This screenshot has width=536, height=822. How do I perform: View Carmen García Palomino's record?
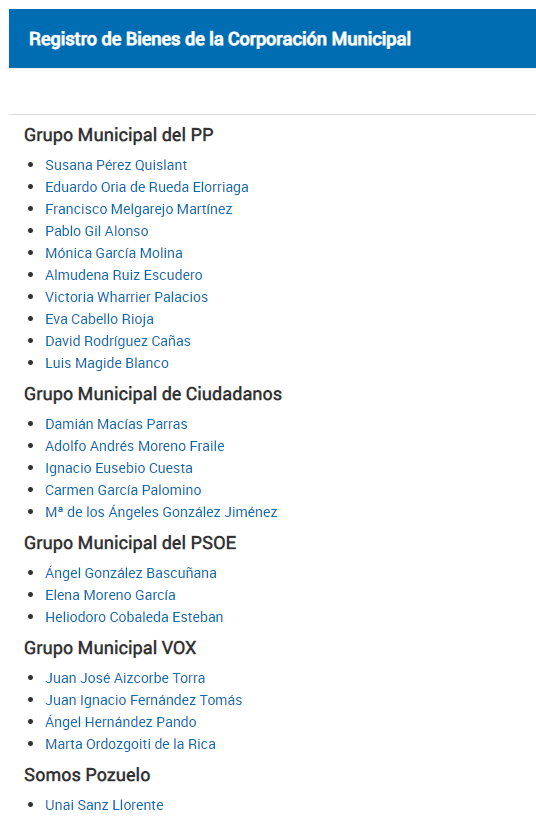coord(123,490)
